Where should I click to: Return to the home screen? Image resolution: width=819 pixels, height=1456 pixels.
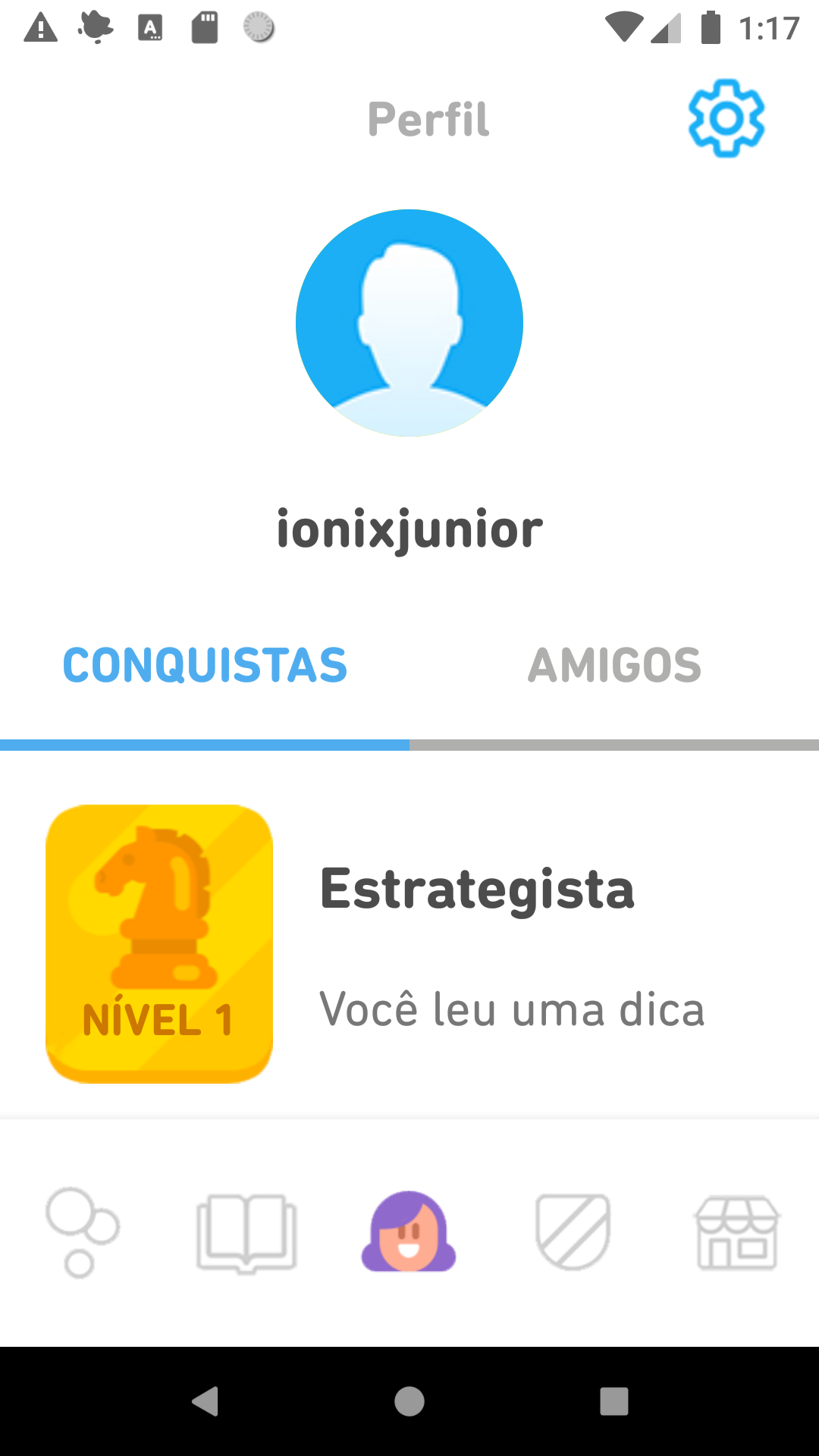point(409,1401)
